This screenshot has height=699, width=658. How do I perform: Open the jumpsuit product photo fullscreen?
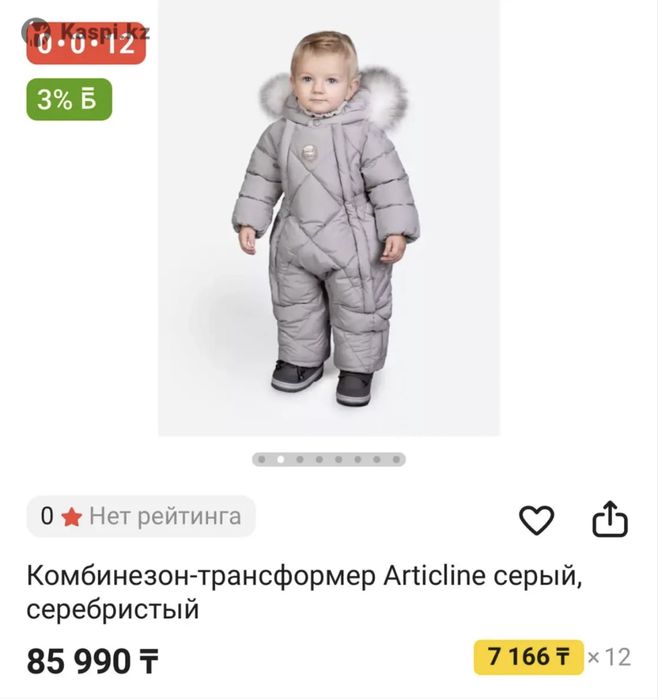[x=329, y=220]
